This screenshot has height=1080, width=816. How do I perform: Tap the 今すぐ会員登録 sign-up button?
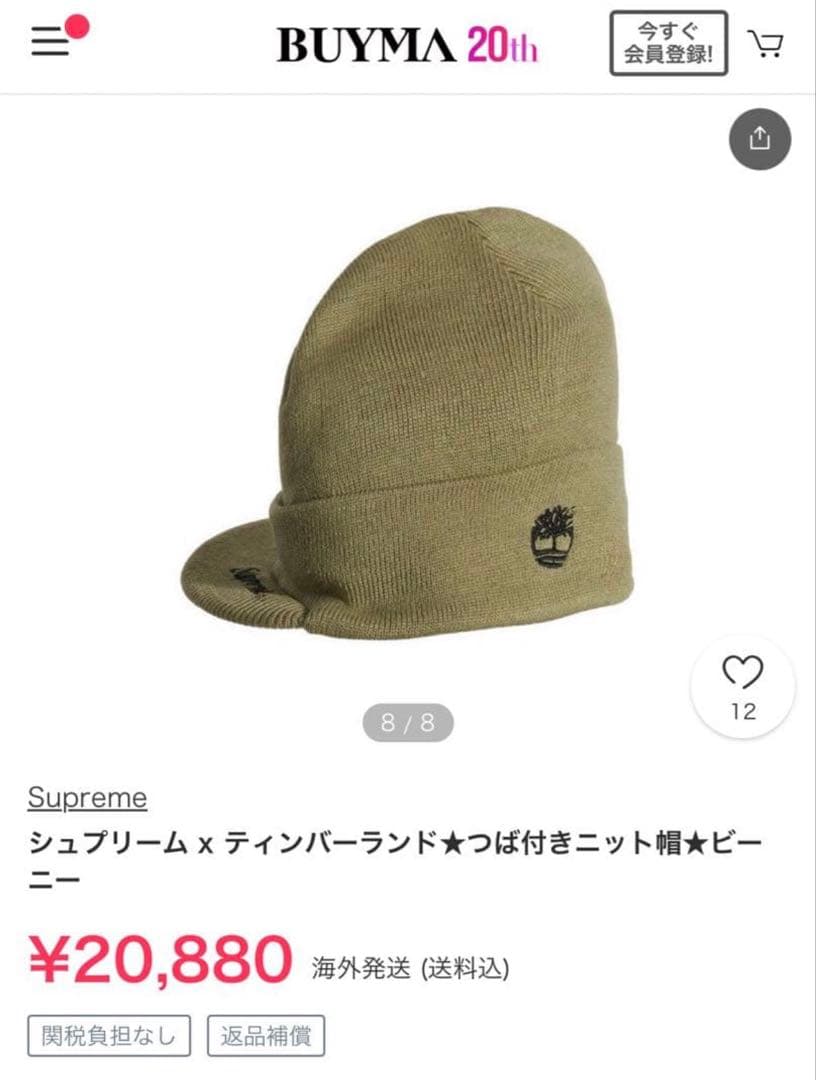[x=669, y=44]
